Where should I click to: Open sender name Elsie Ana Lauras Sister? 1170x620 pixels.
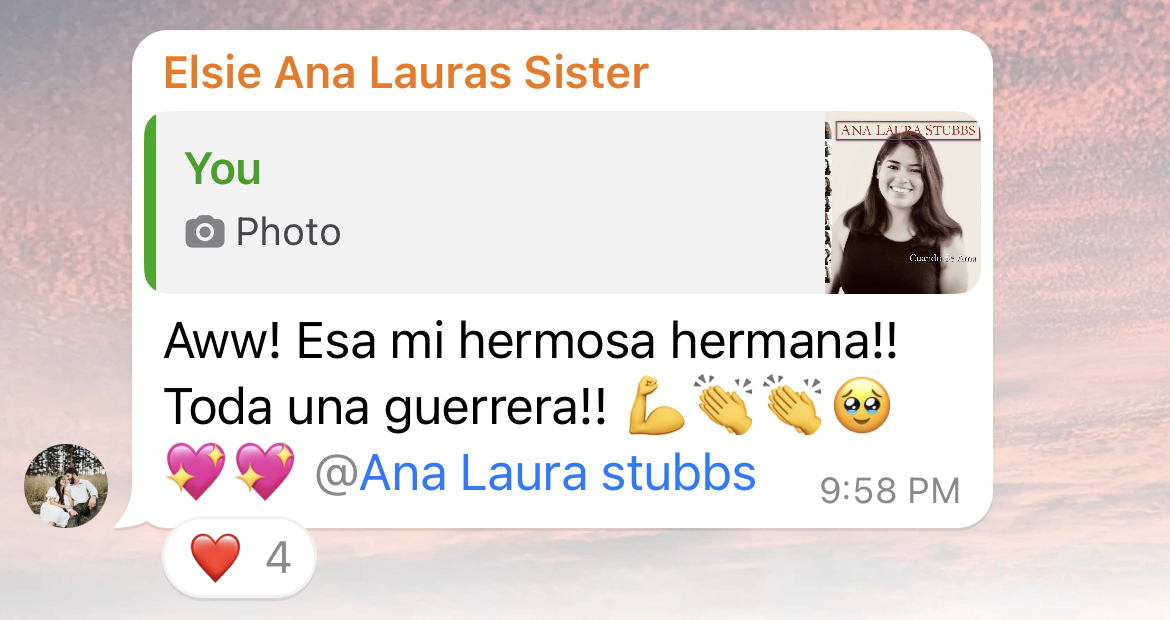(x=406, y=73)
